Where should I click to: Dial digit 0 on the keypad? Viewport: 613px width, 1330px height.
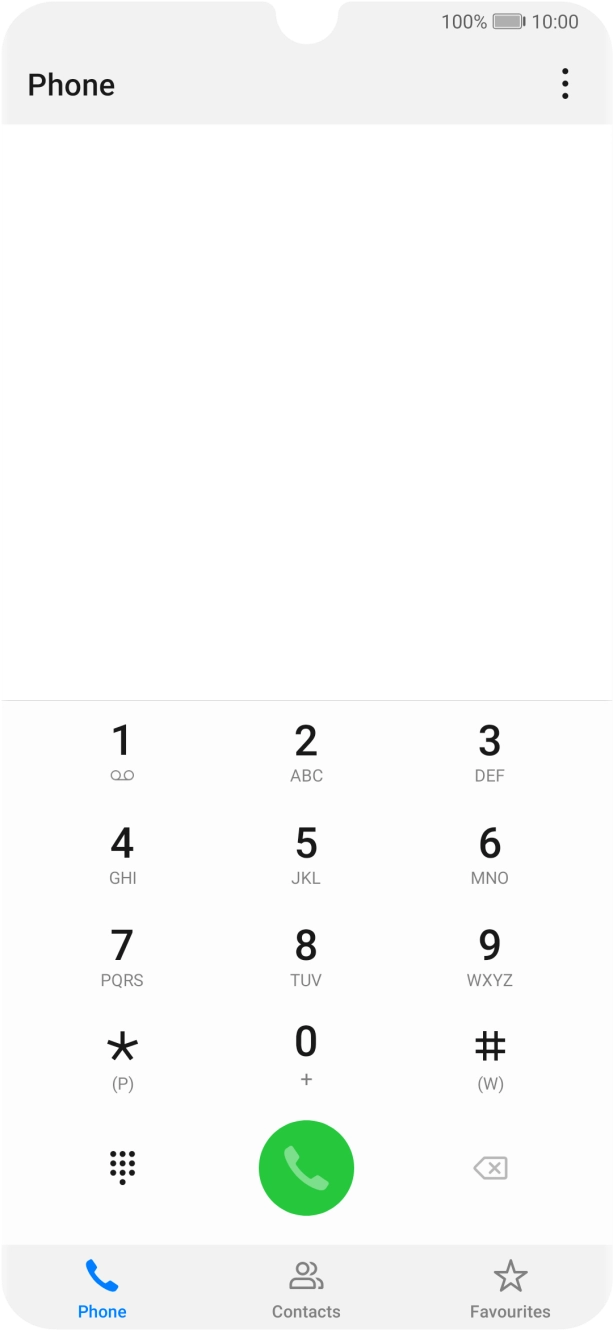click(306, 1055)
